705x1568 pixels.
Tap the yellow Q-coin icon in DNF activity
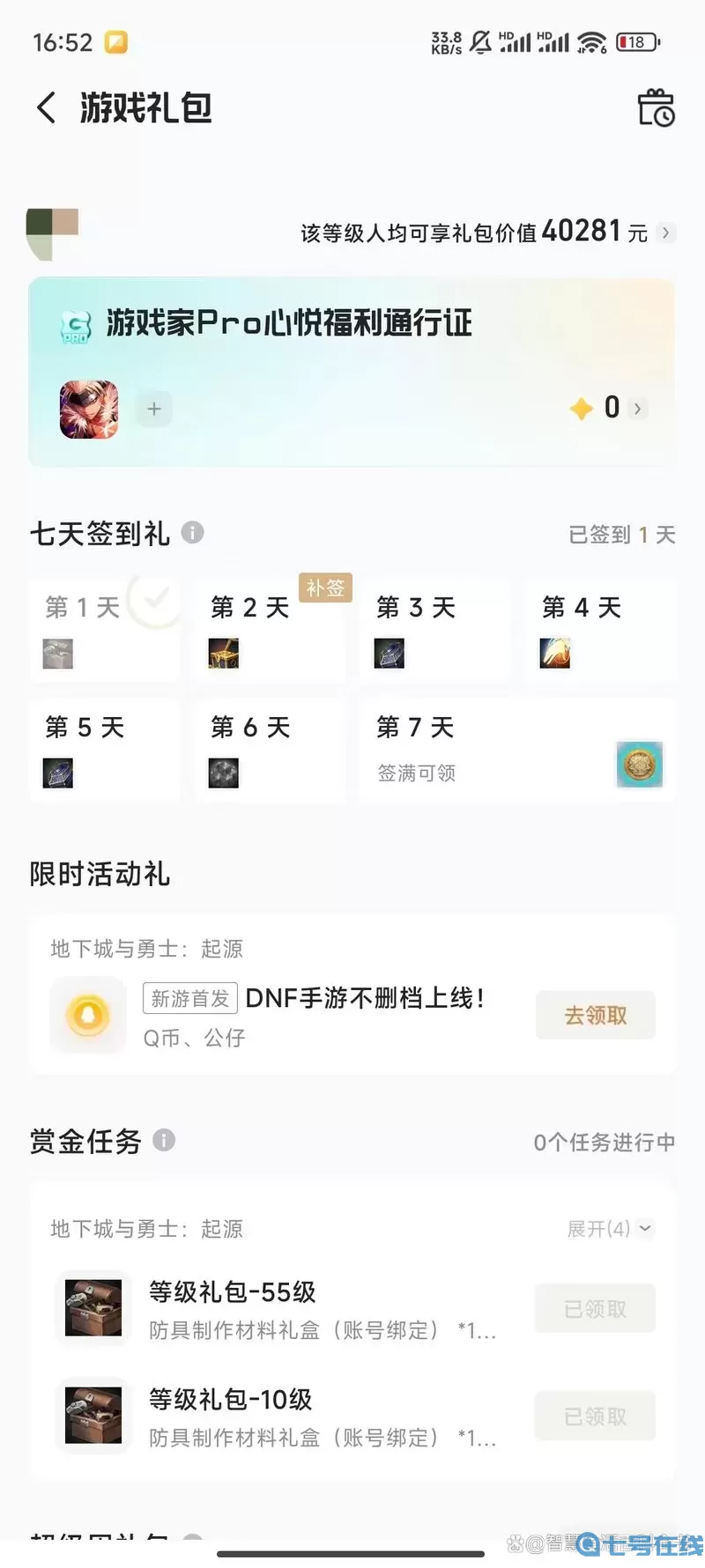coord(87,1015)
